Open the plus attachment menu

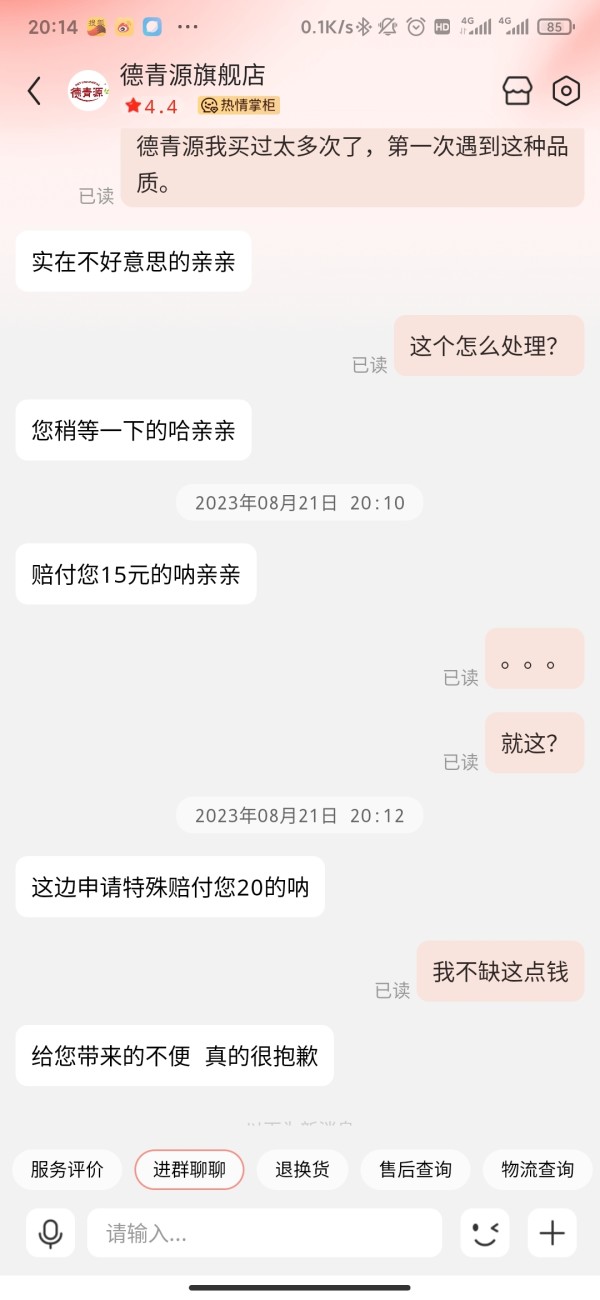point(552,1233)
